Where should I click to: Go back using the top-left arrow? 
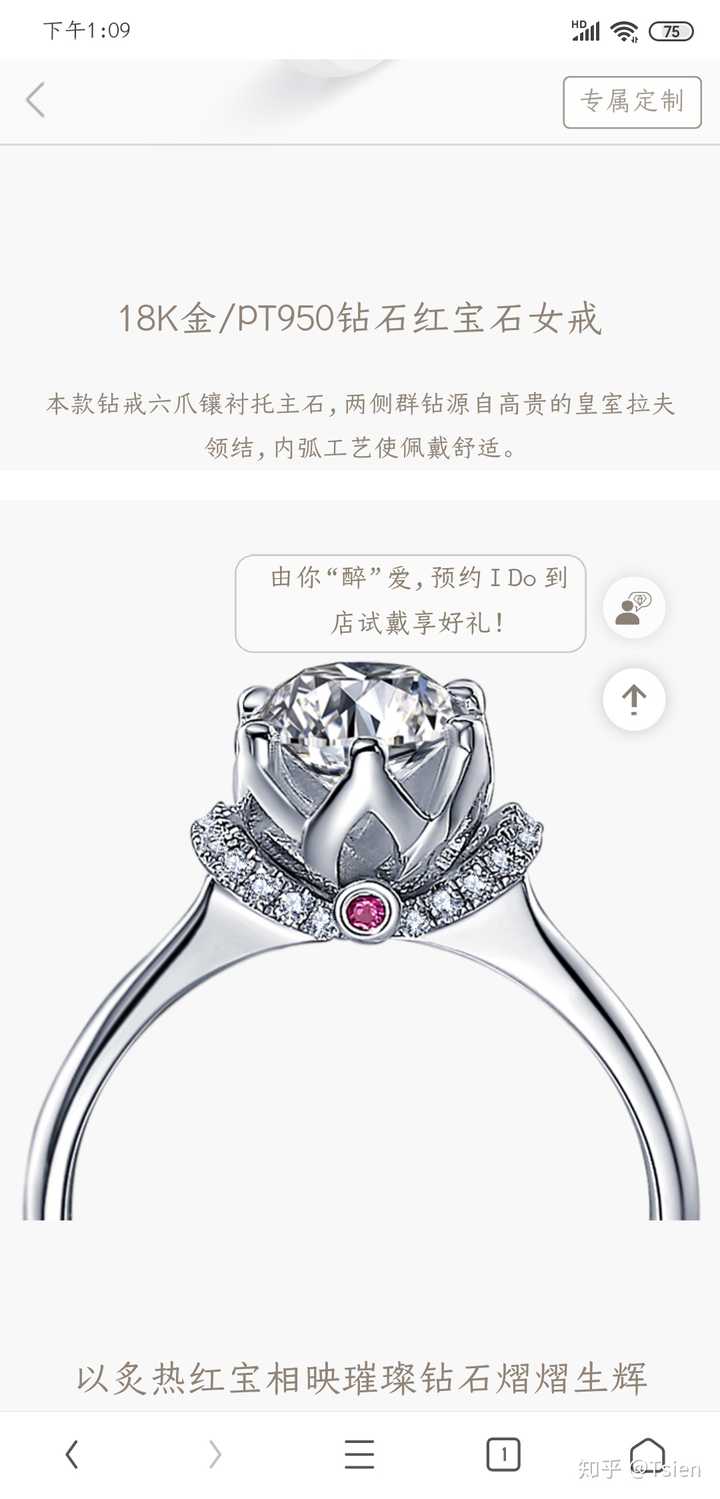[x=36, y=100]
